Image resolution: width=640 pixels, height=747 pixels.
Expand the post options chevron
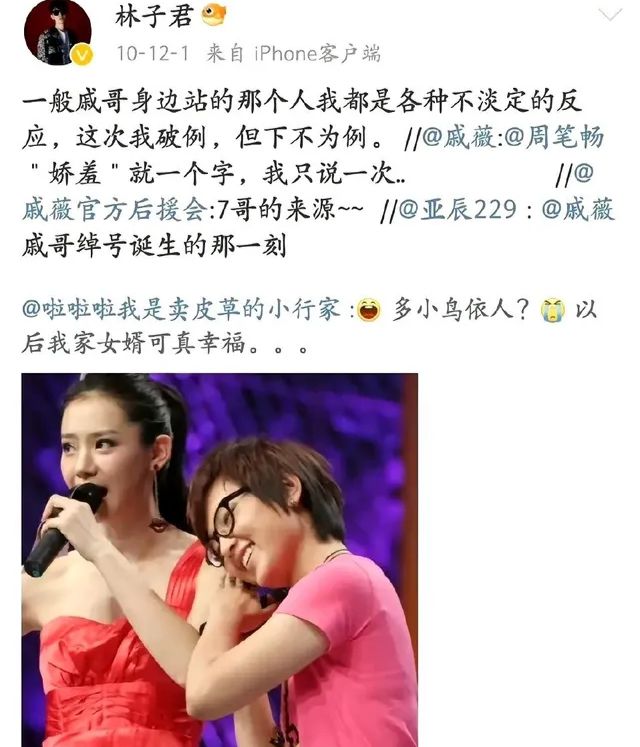[x=609, y=16]
